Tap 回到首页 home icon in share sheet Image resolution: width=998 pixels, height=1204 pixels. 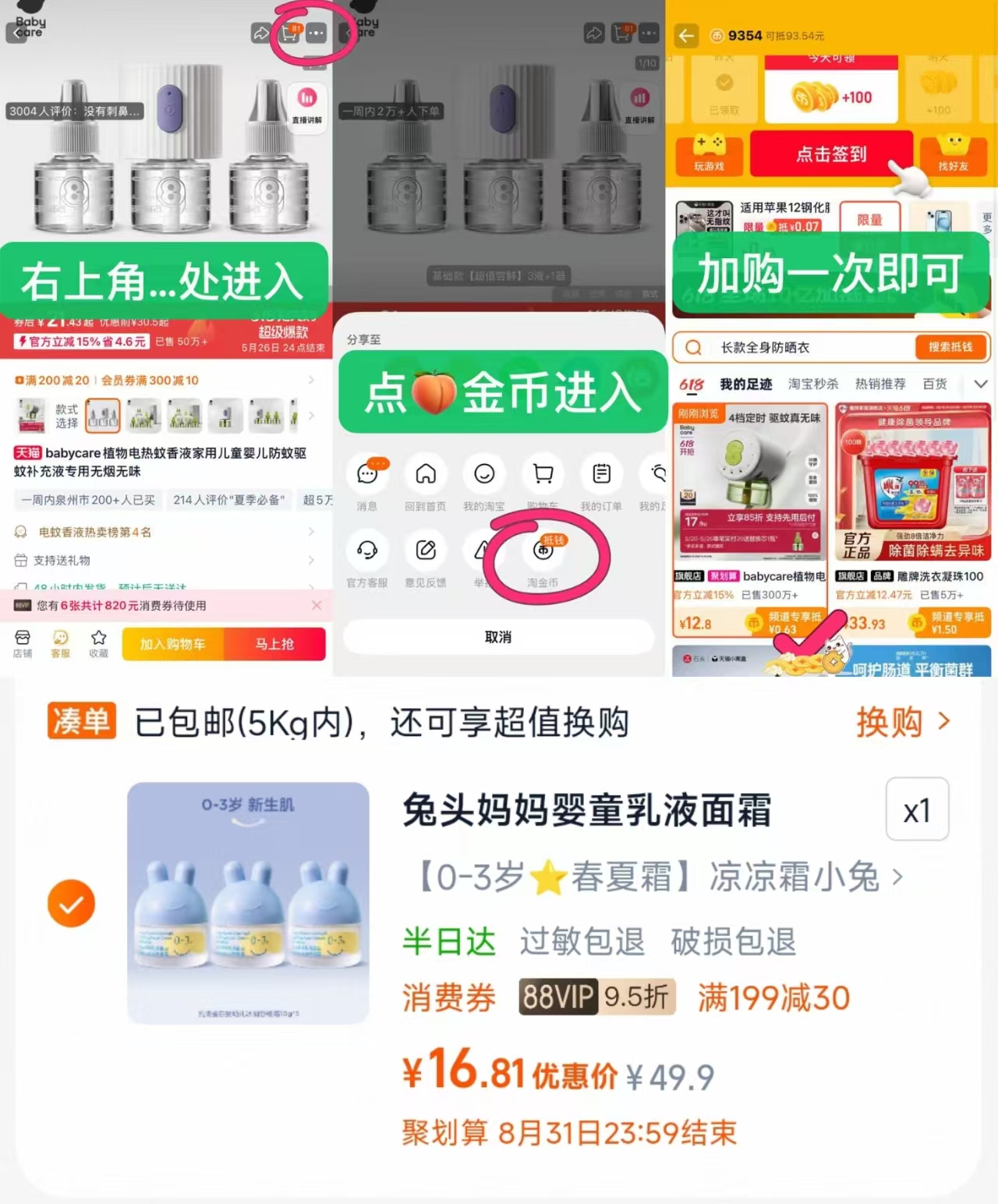point(426,476)
